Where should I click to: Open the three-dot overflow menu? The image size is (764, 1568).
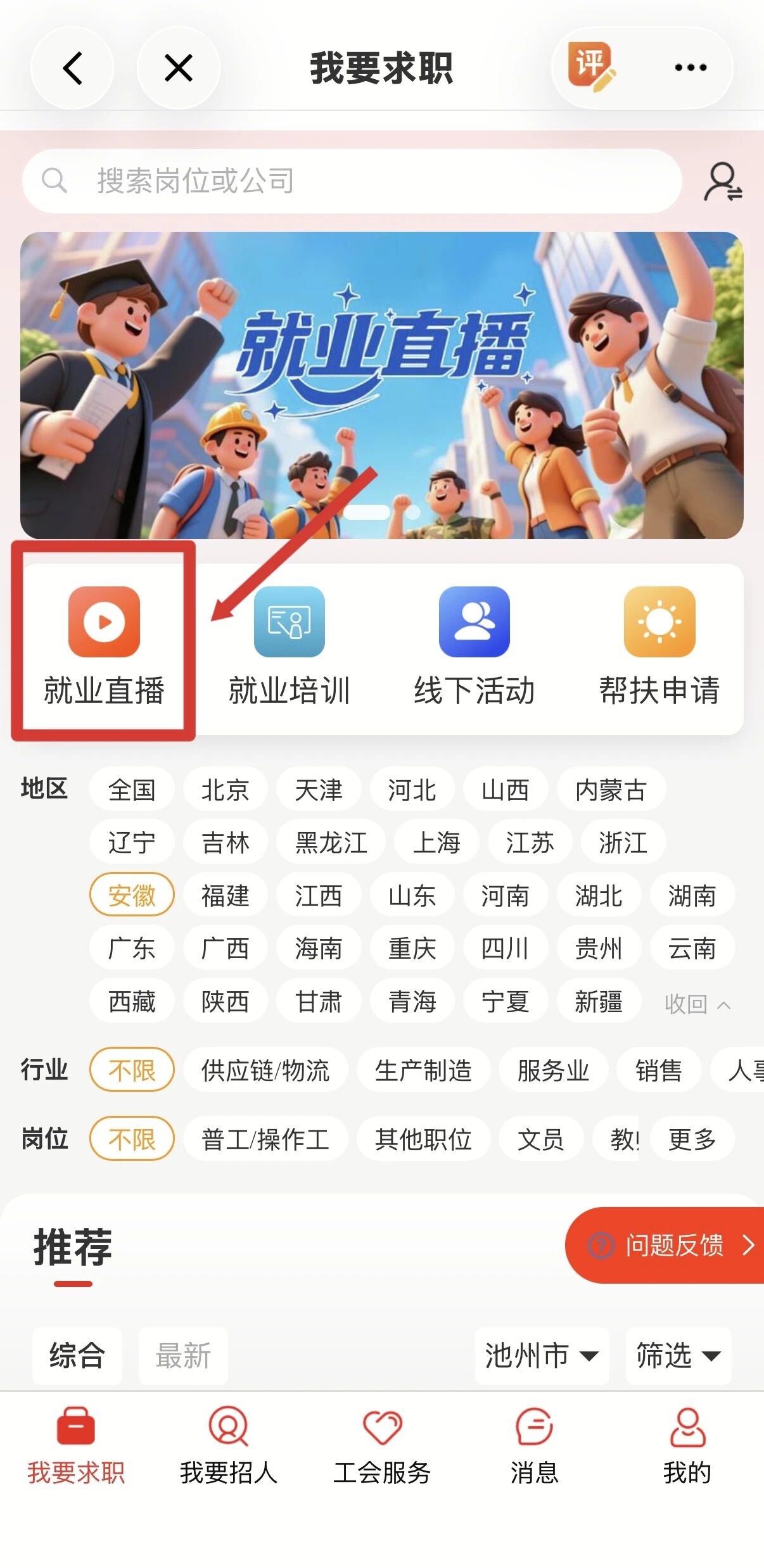691,68
